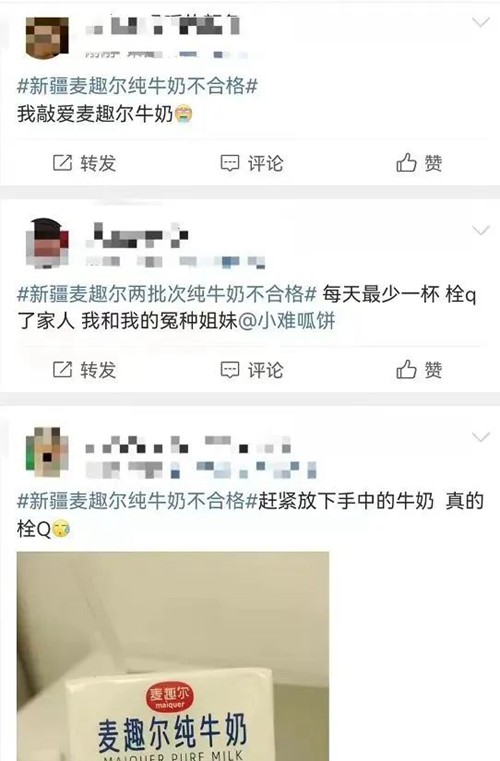The width and height of the screenshot is (500, 761).
Task: Open the mentioned user @小难呱饼
Action: coord(287,321)
